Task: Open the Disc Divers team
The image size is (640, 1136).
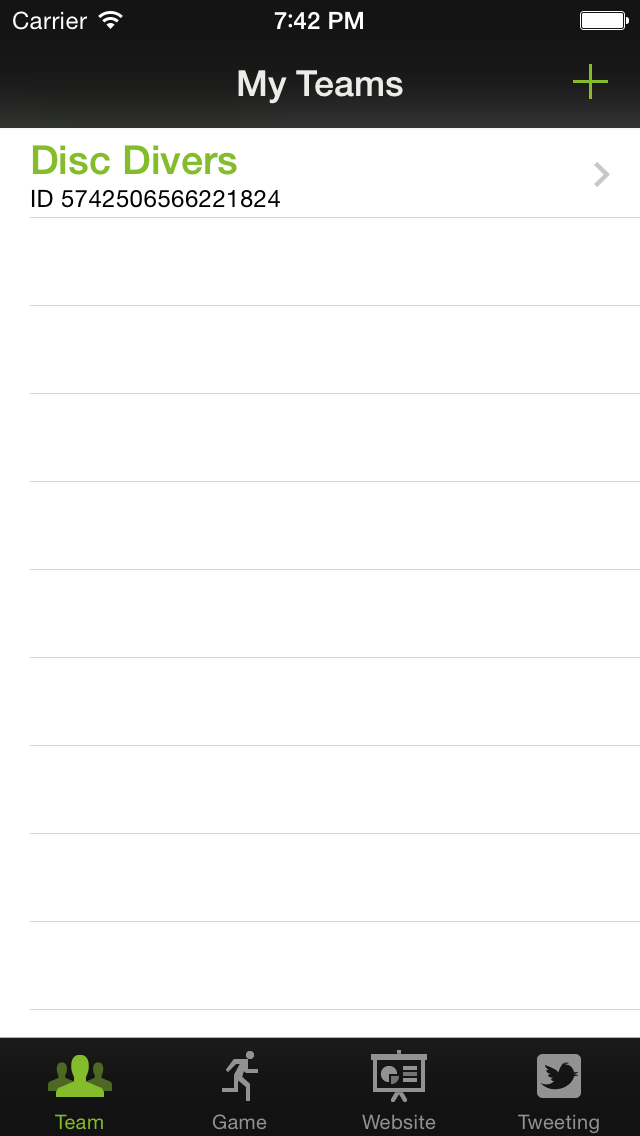Action: [320, 173]
